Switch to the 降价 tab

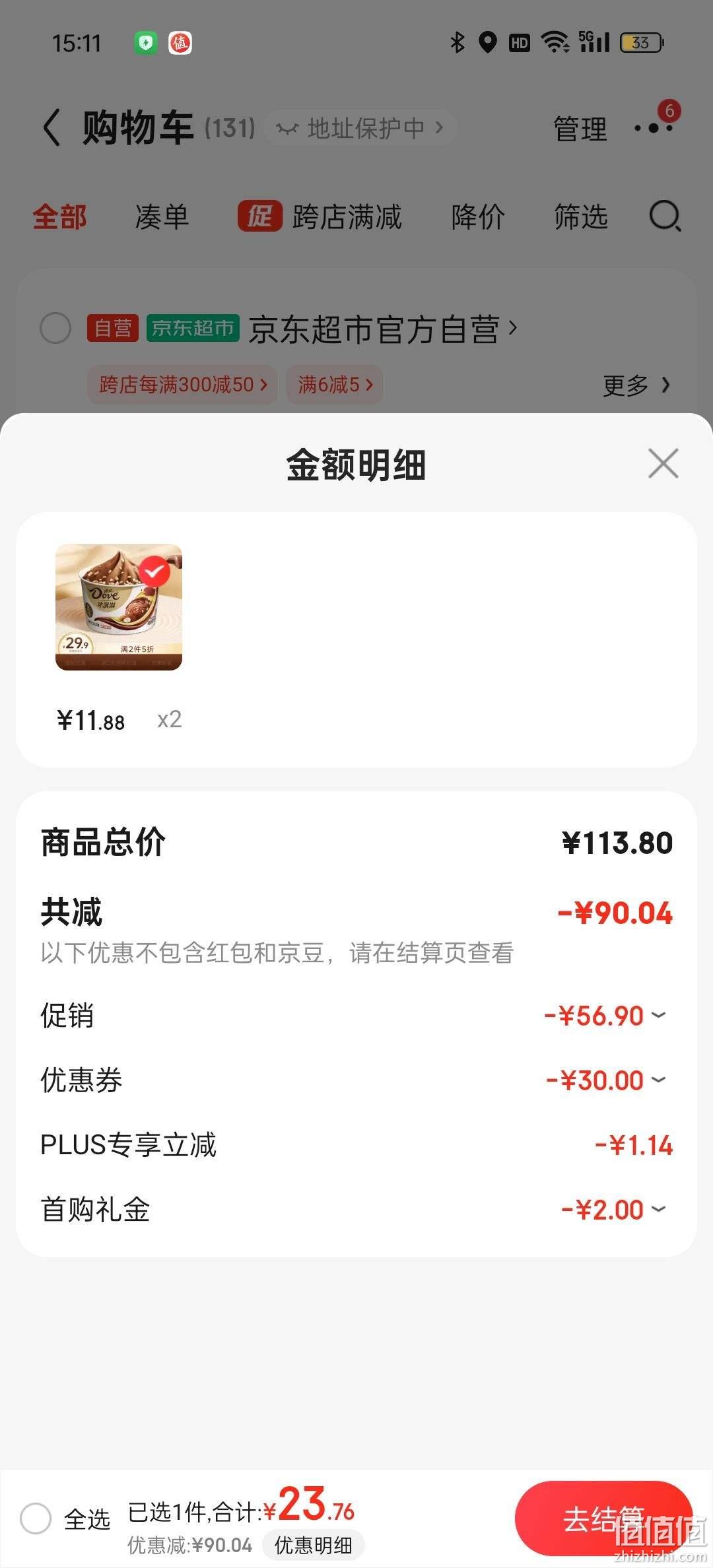pyautogui.click(x=478, y=216)
